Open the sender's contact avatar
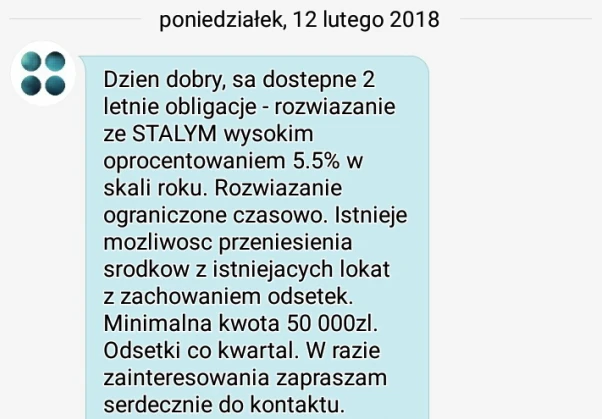The image size is (602, 419). 43,75
